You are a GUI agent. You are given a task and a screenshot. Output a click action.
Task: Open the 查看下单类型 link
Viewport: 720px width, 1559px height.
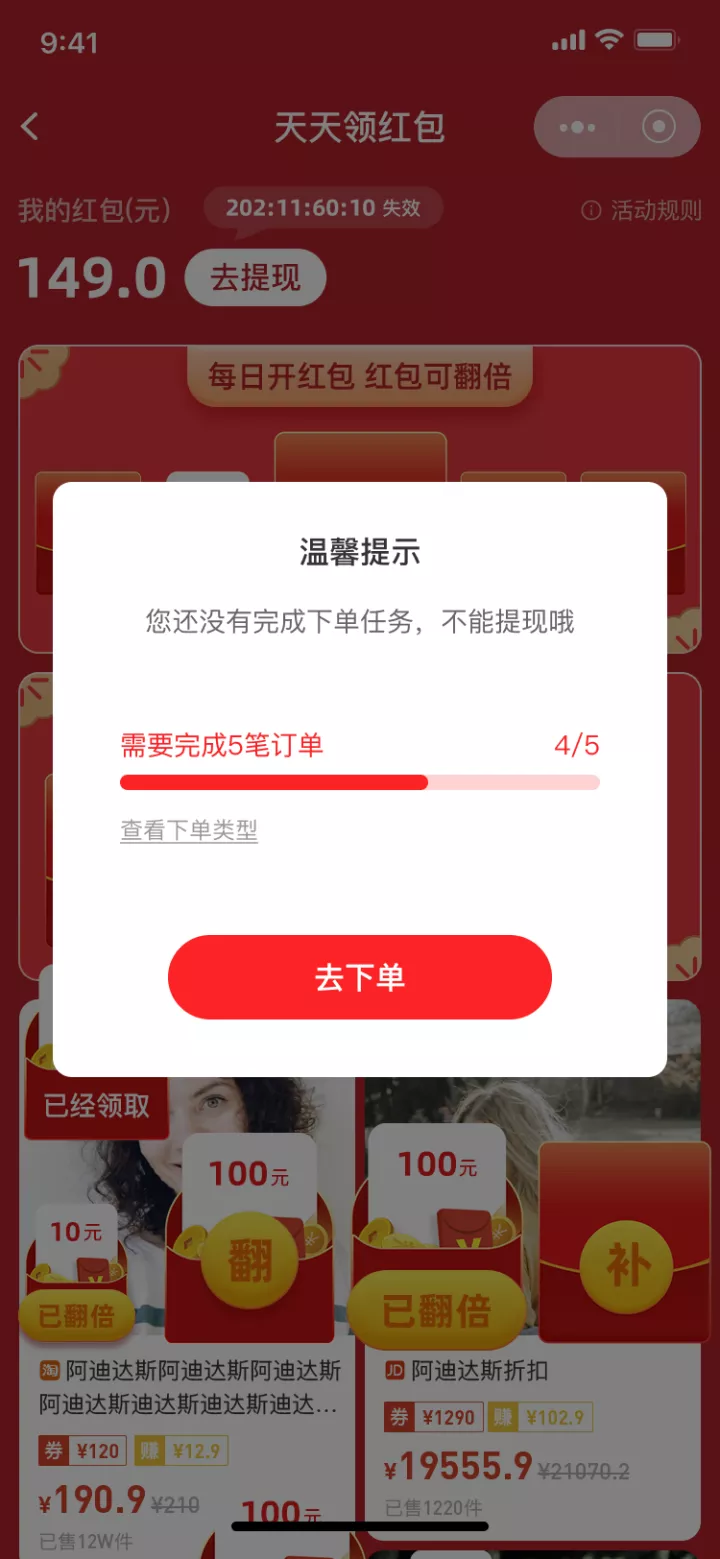(189, 830)
